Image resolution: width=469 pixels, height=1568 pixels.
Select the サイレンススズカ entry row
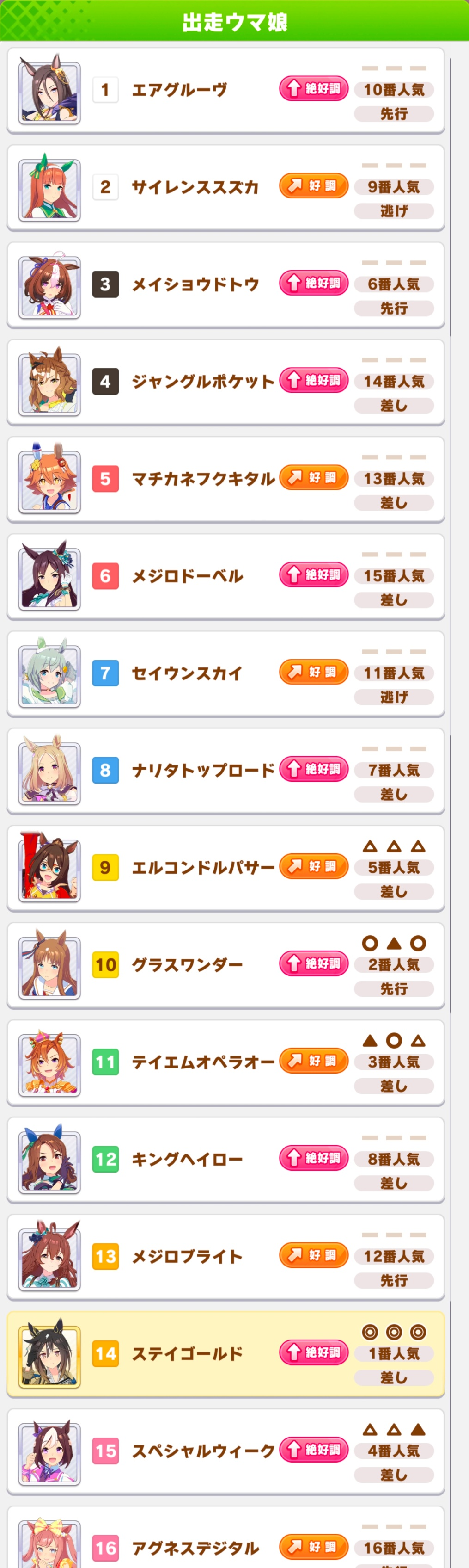pyautogui.click(x=225, y=187)
